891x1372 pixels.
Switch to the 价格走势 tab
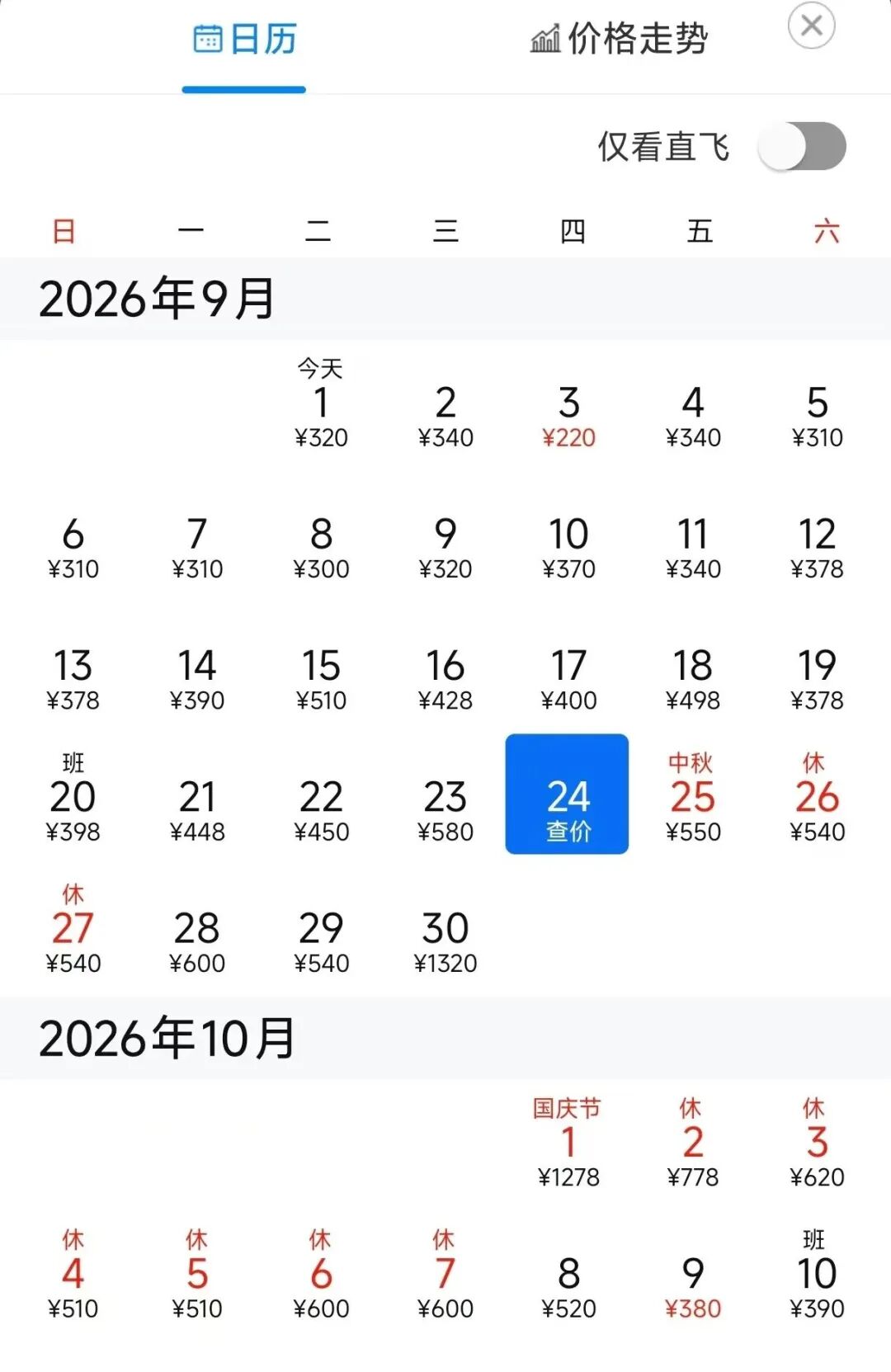pos(619,39)
